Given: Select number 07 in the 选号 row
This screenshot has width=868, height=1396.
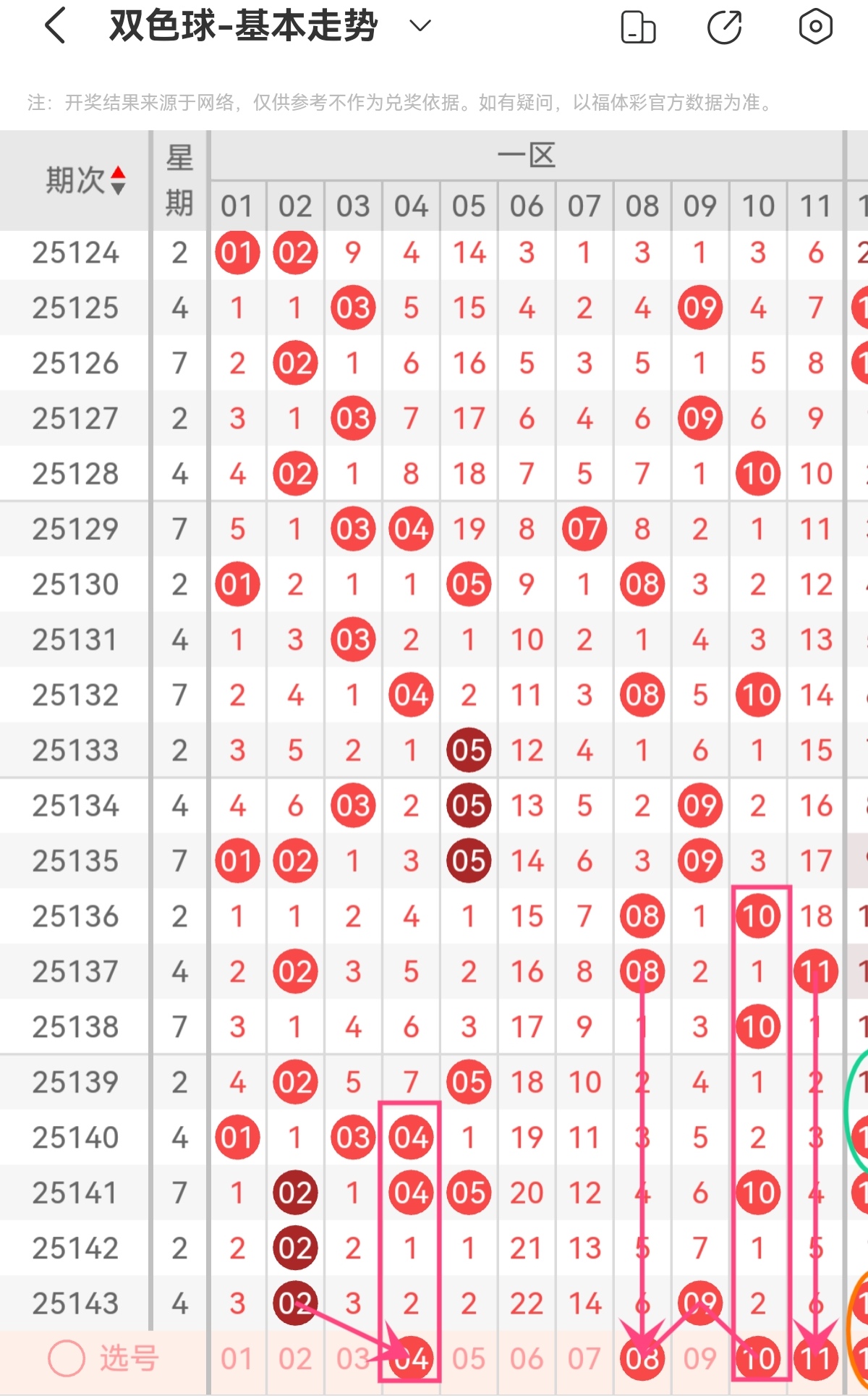Looking at the screenshot, I should 584,1358.
